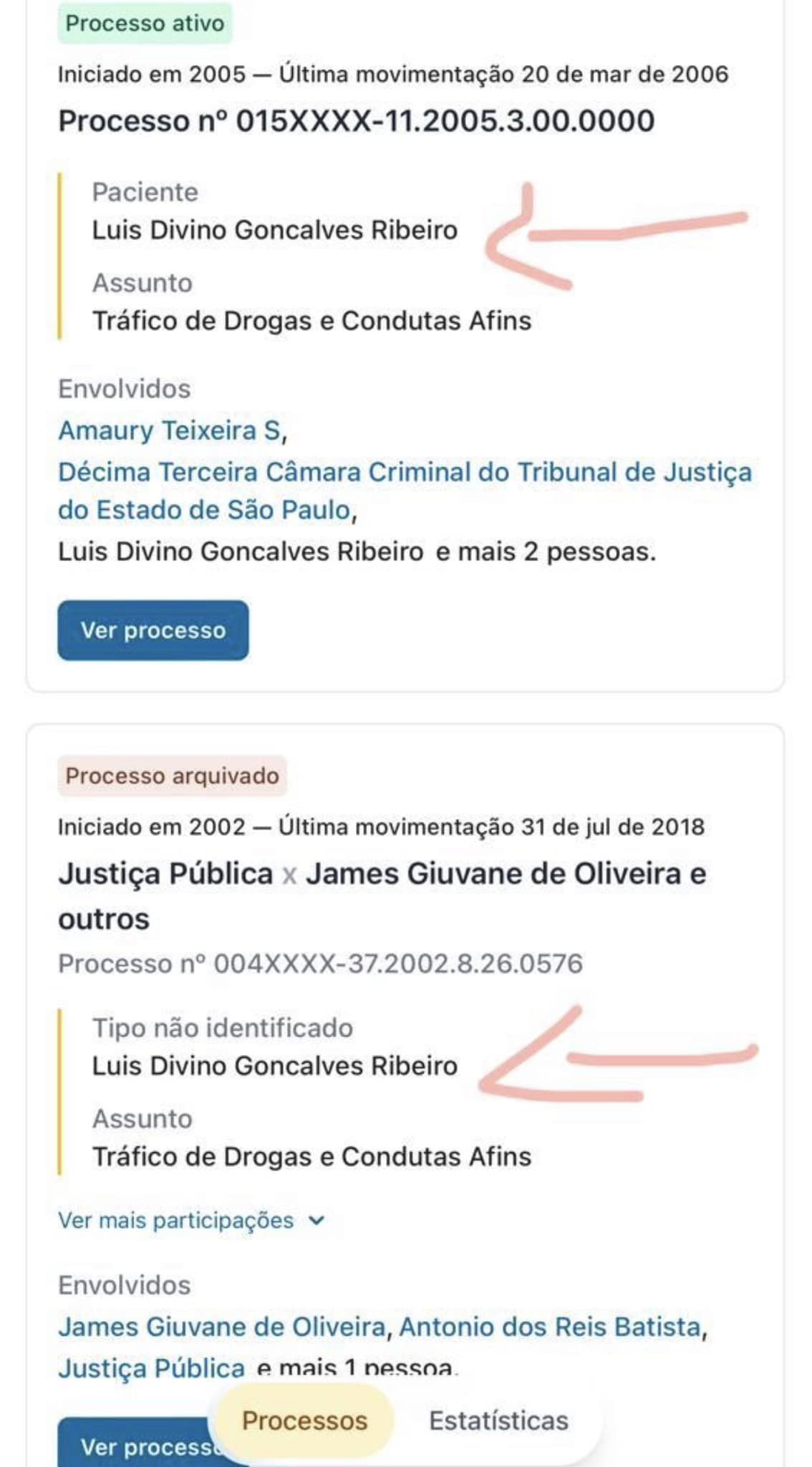Switch to the Estatísticas tab
Image resolution: width=812 pixels, height=1467 pixels.
point(498,1421)
